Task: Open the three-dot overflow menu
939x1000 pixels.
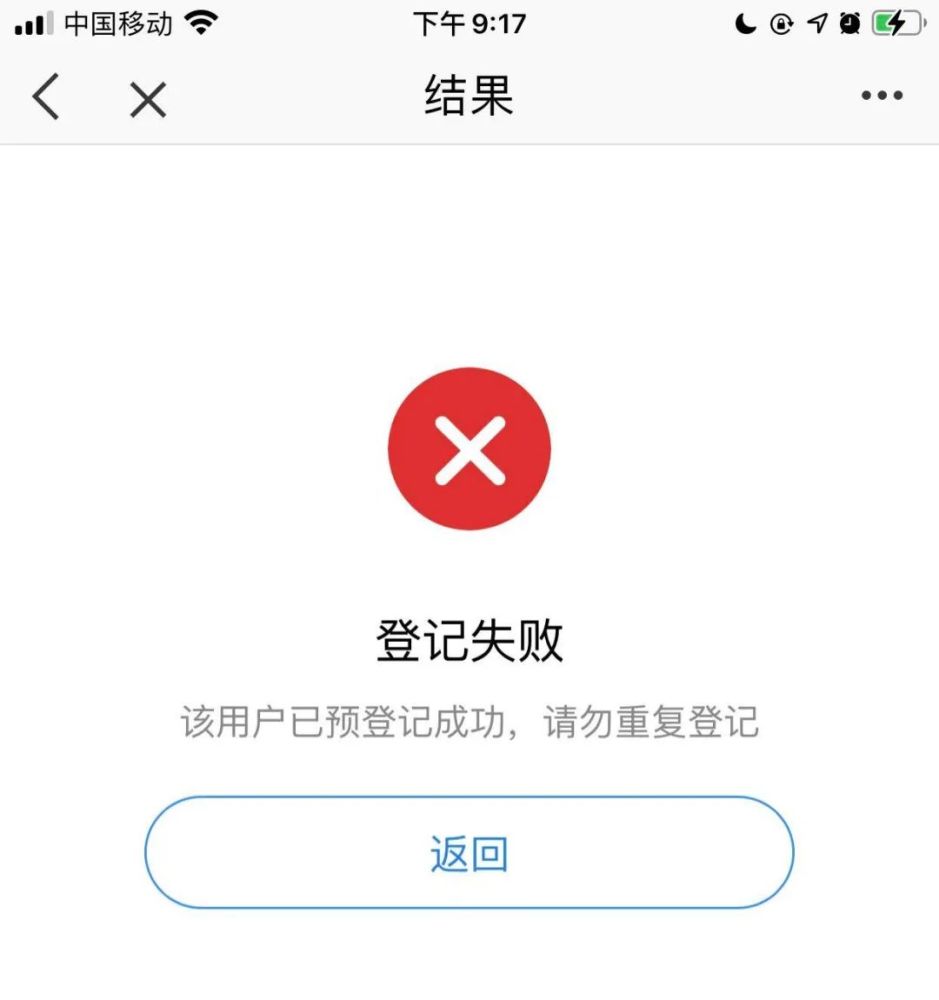Action: [x=881, y=96]
